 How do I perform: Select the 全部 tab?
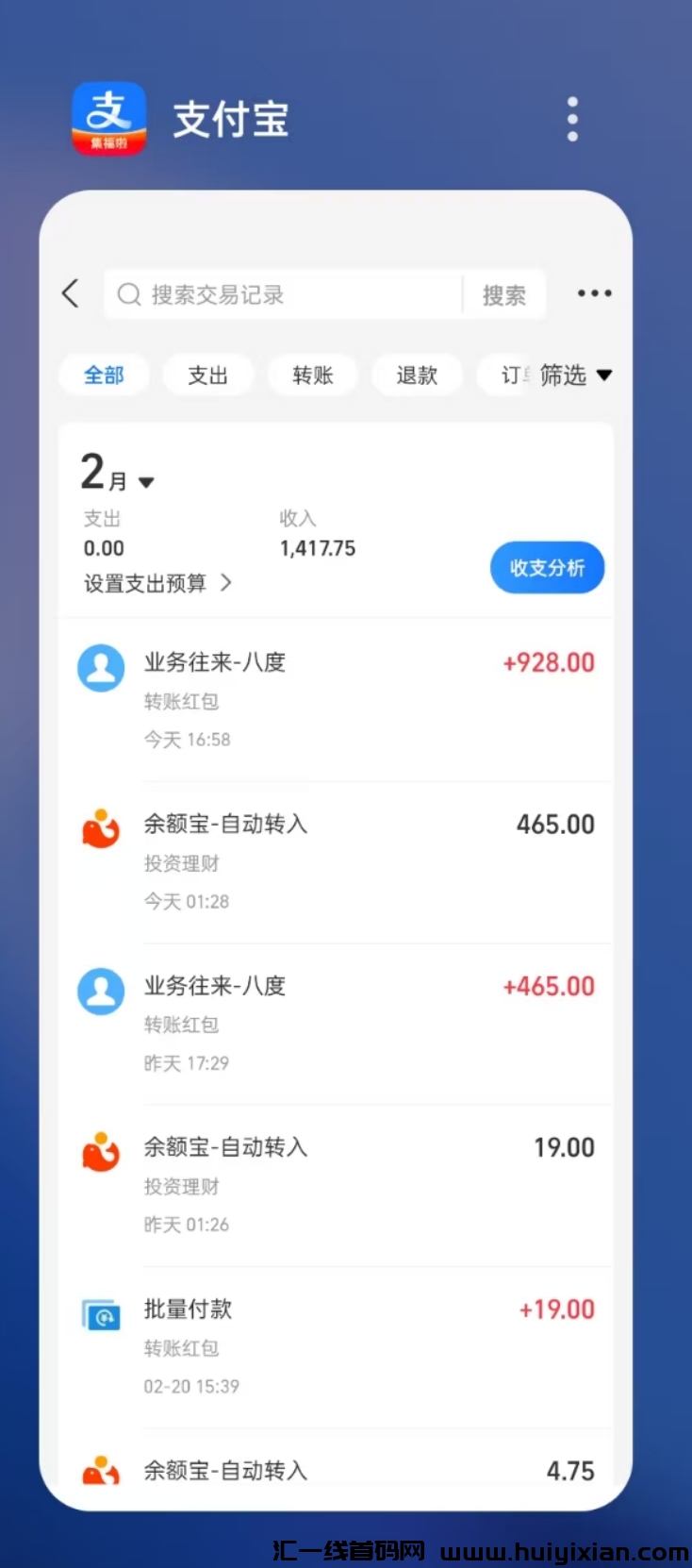[x=104, y=375]
